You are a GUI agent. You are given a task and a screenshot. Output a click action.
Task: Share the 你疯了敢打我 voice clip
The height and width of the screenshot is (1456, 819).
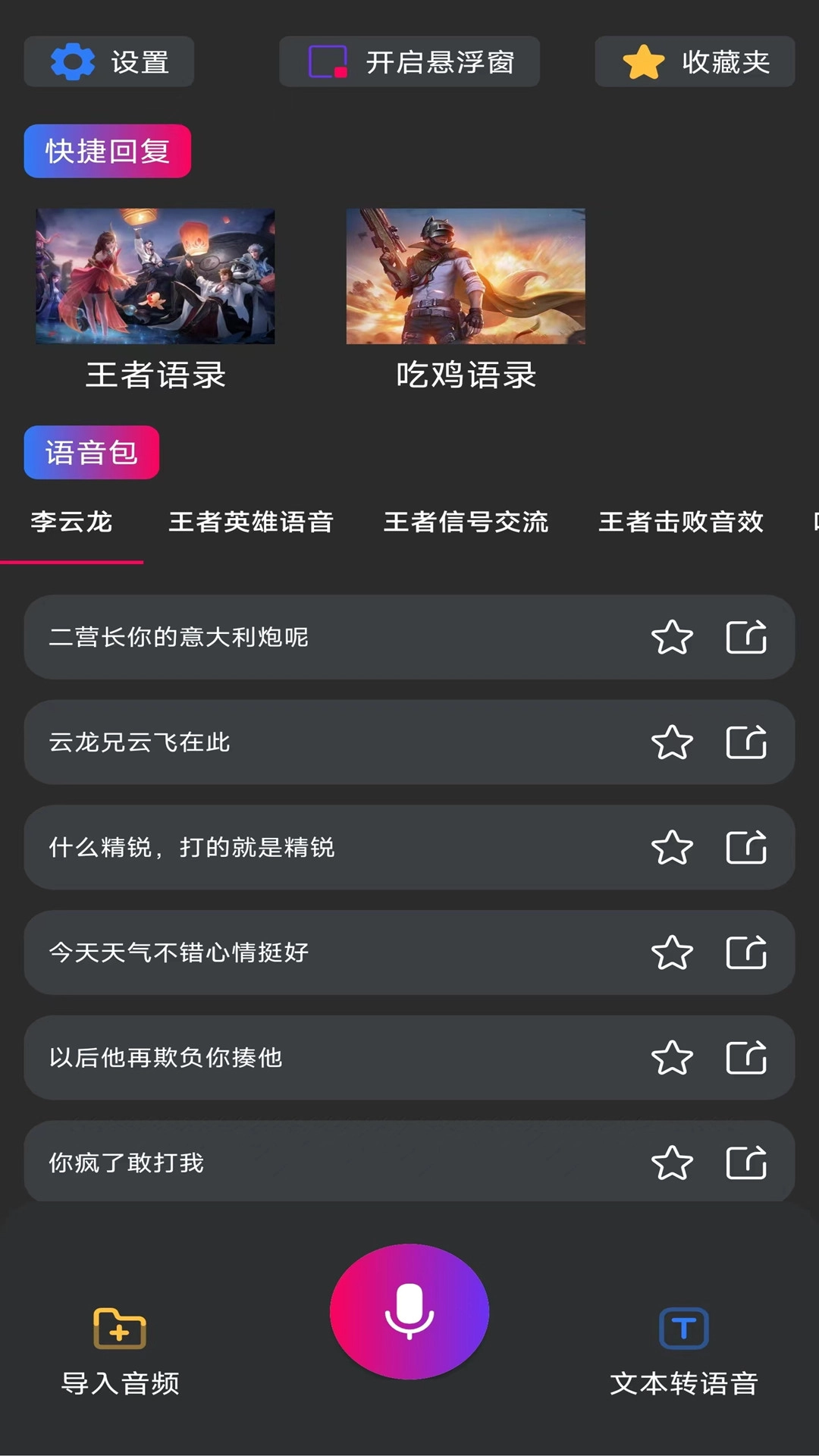tap(747, 1162)
